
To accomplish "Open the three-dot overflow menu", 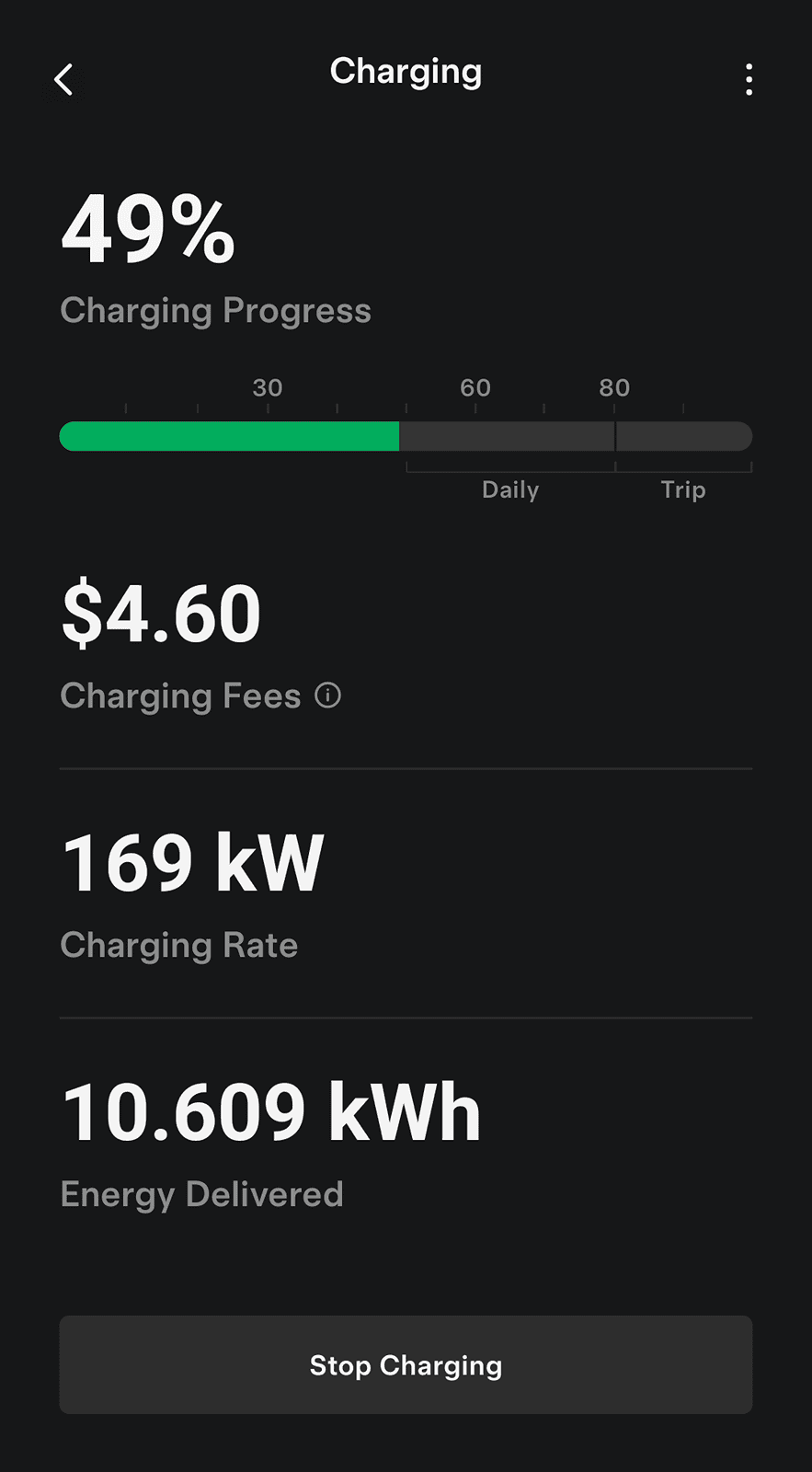I will 749,80.
